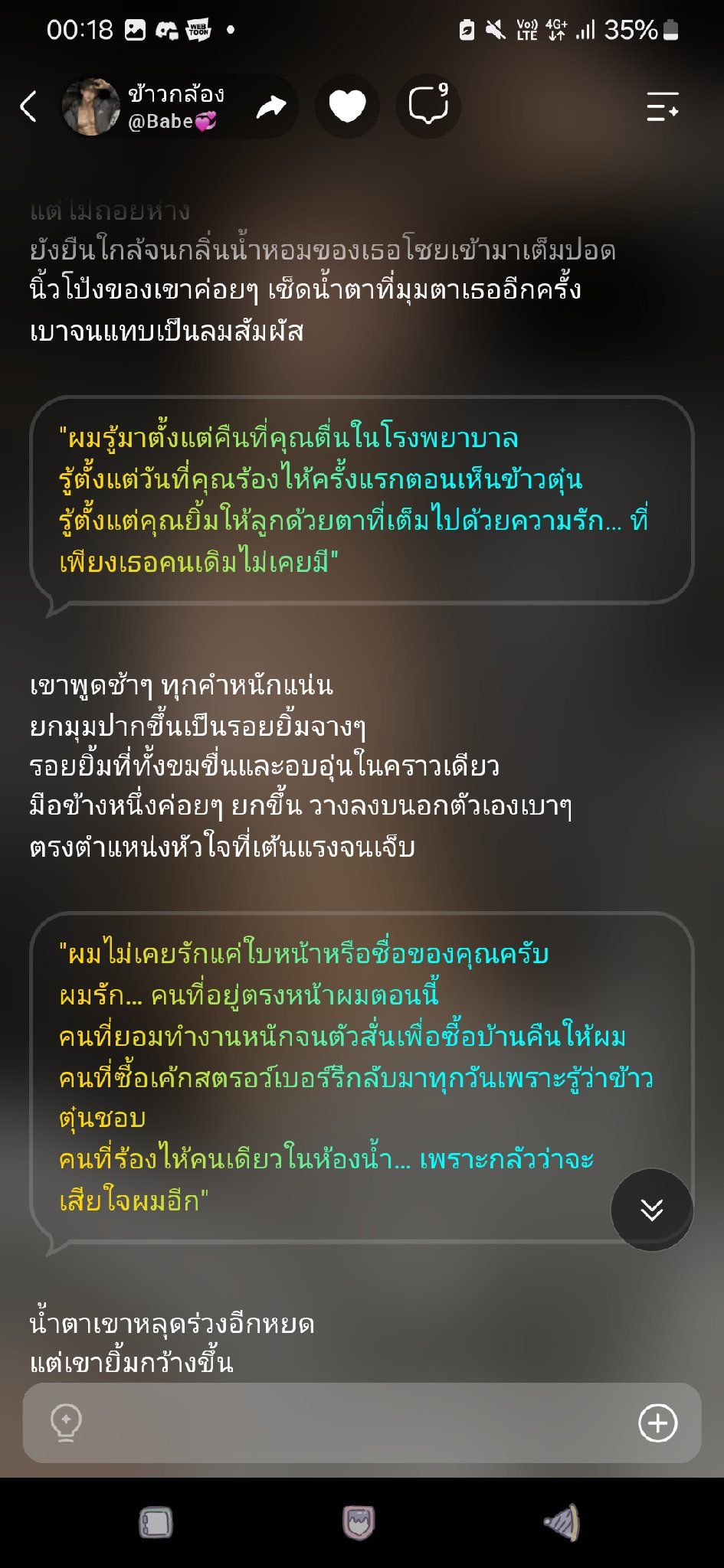Image resolution: width=724 pixels, height=1568 pixels.
Task: Share this chat with the arrow icon
Action: coord(271,106)
